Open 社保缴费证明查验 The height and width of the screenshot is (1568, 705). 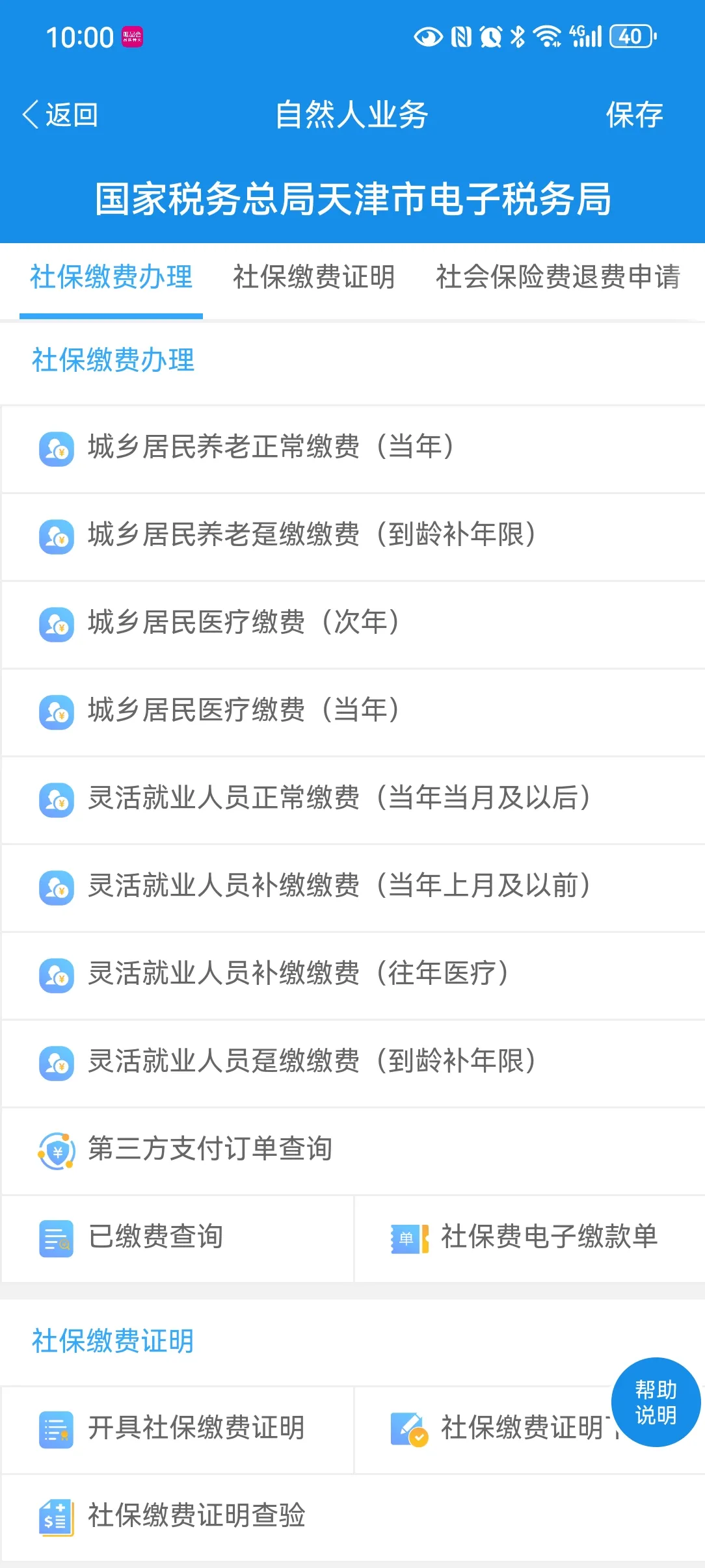coord(353,1517)
